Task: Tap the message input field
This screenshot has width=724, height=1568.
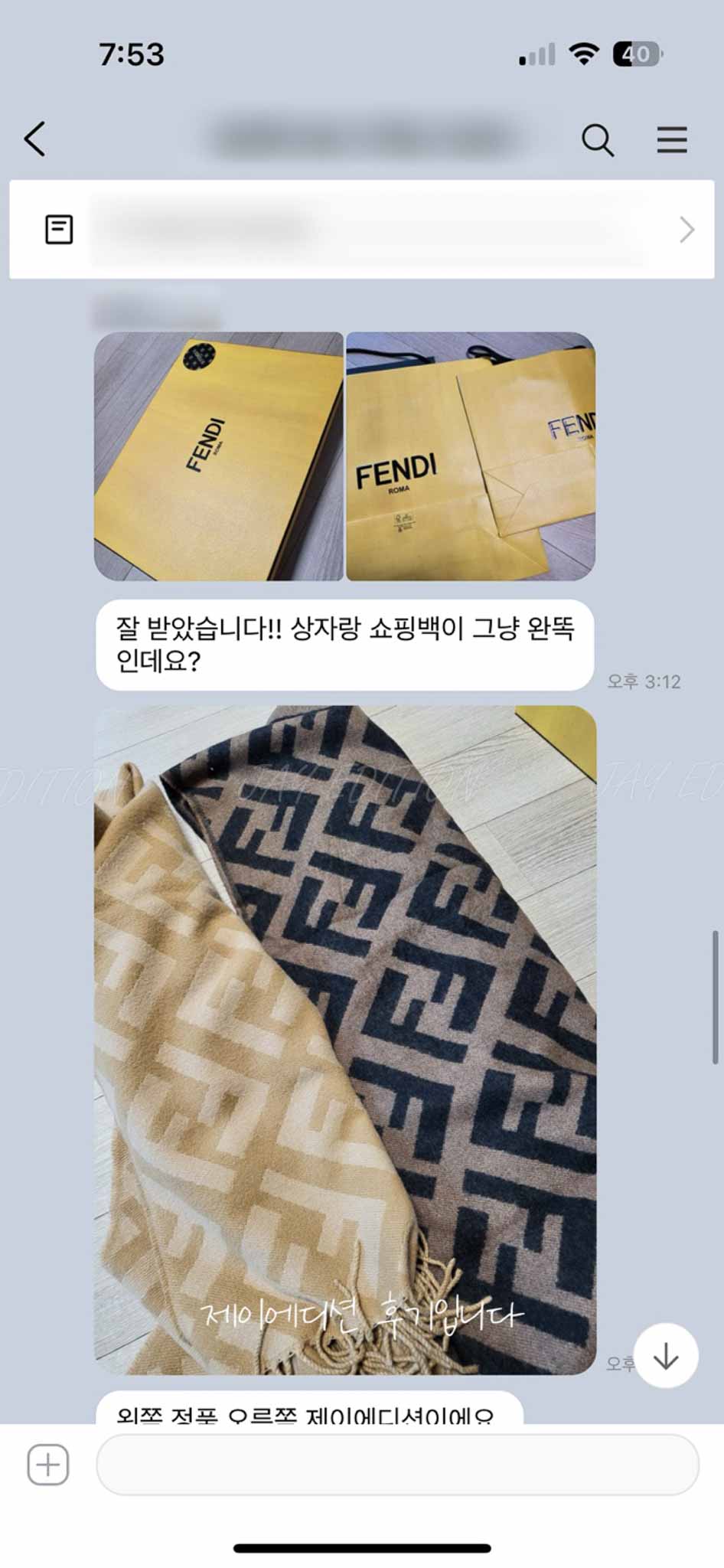Action: coord(396,1465)
